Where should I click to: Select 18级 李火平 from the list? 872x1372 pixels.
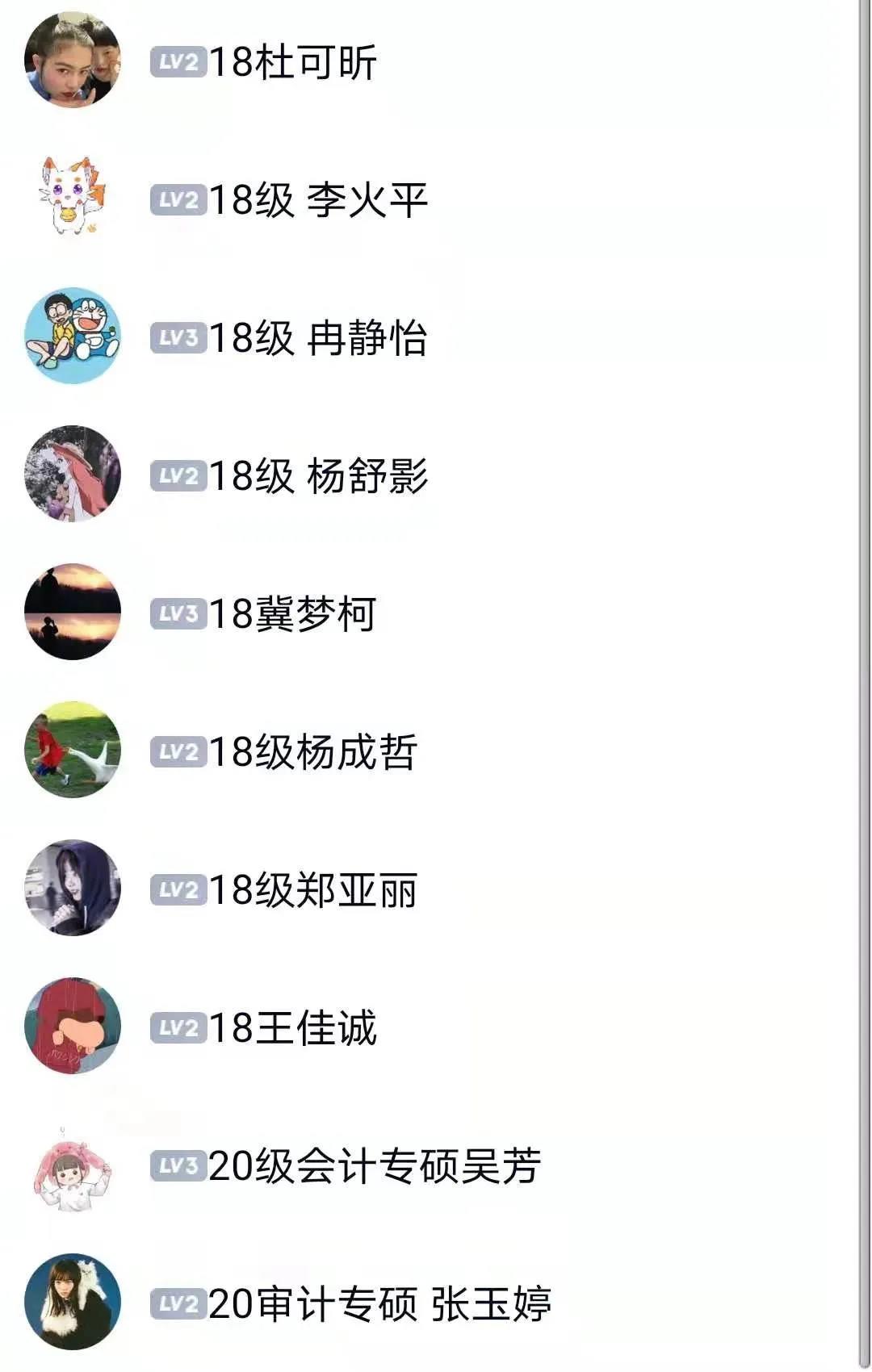tap(318, 200)
